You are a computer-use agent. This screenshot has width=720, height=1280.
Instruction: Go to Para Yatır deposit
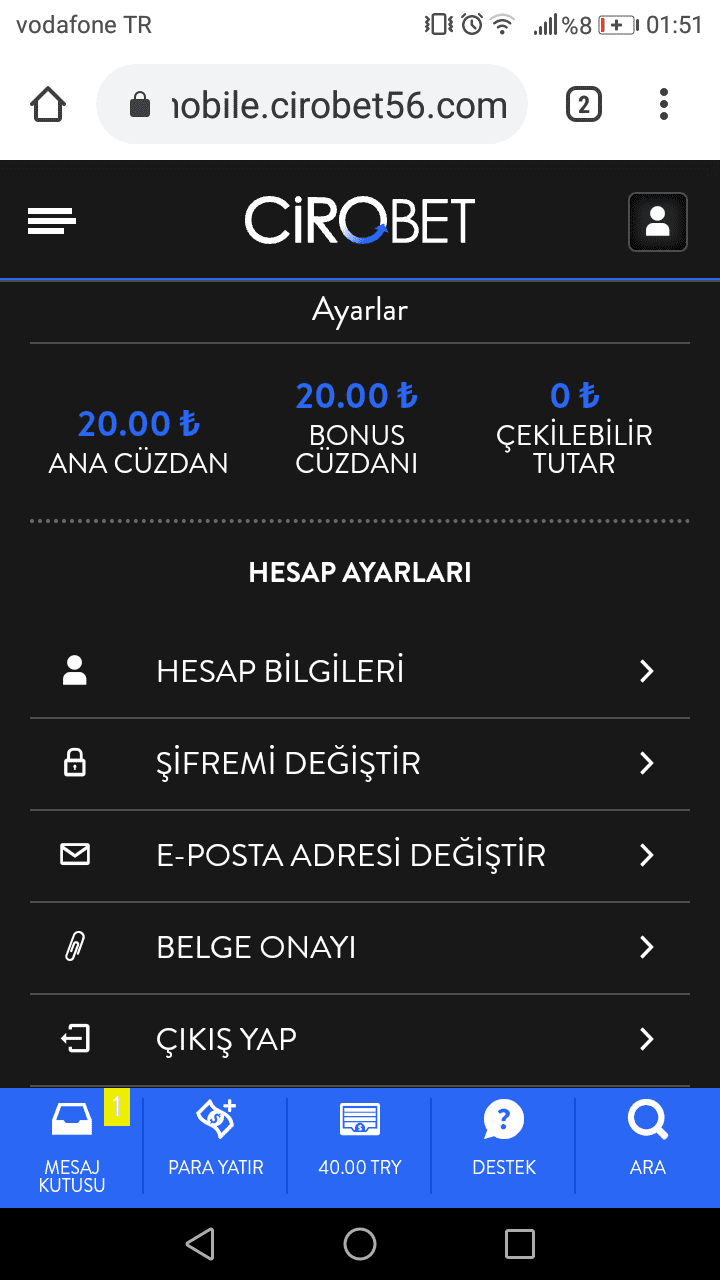216,1148
